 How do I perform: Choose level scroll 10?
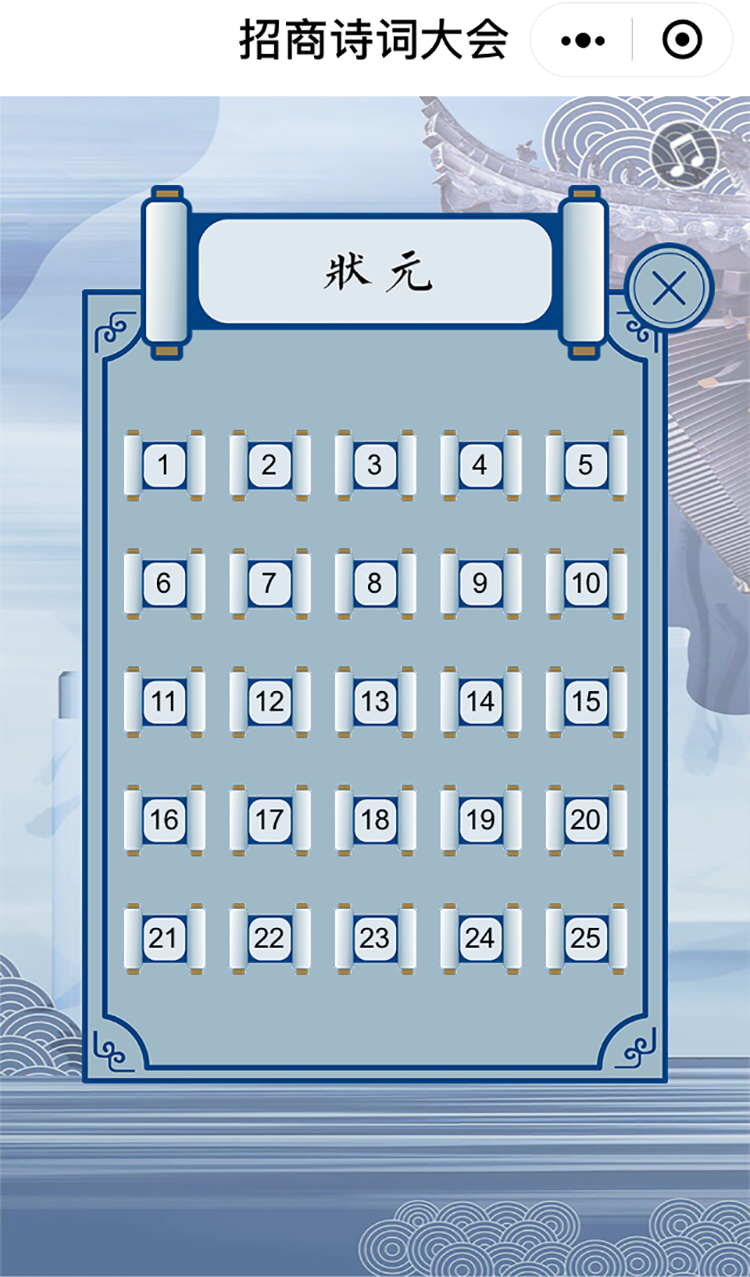click(x=586, y=583)
